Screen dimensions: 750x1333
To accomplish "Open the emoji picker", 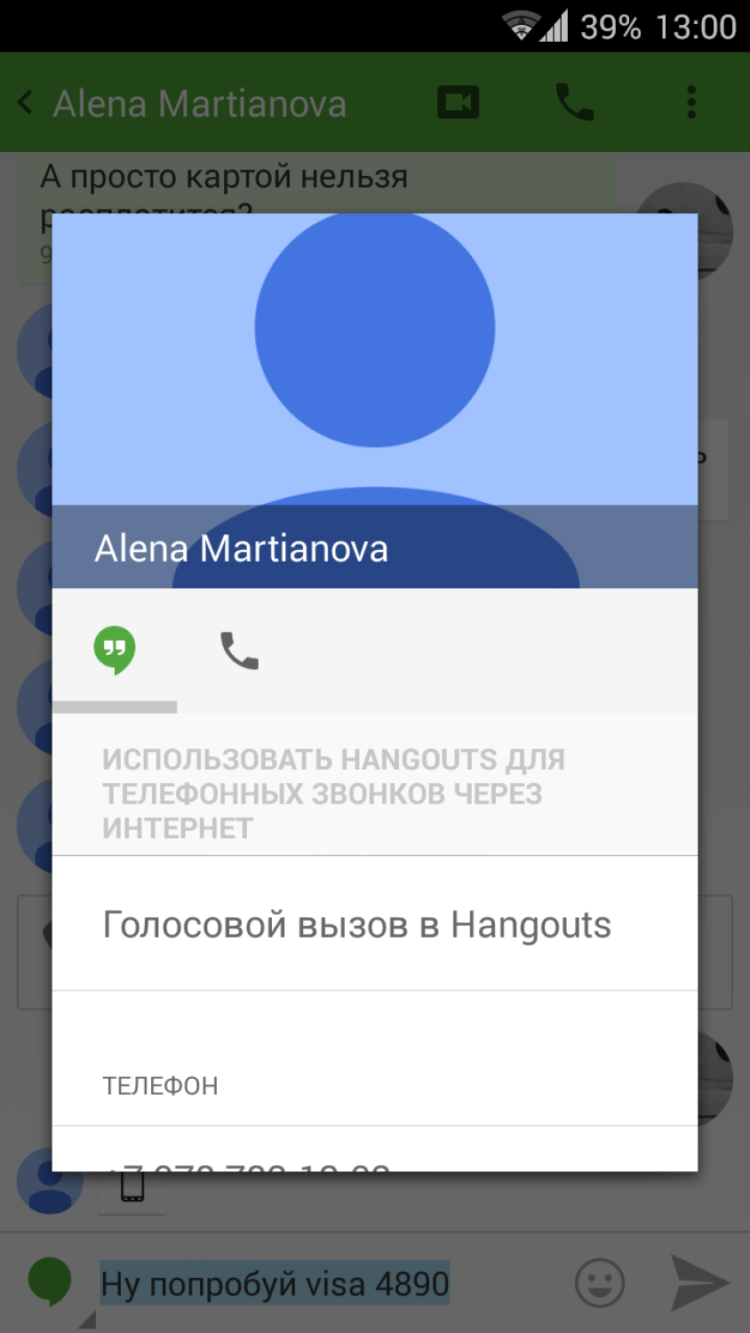I will click(x=597, y=1281).
